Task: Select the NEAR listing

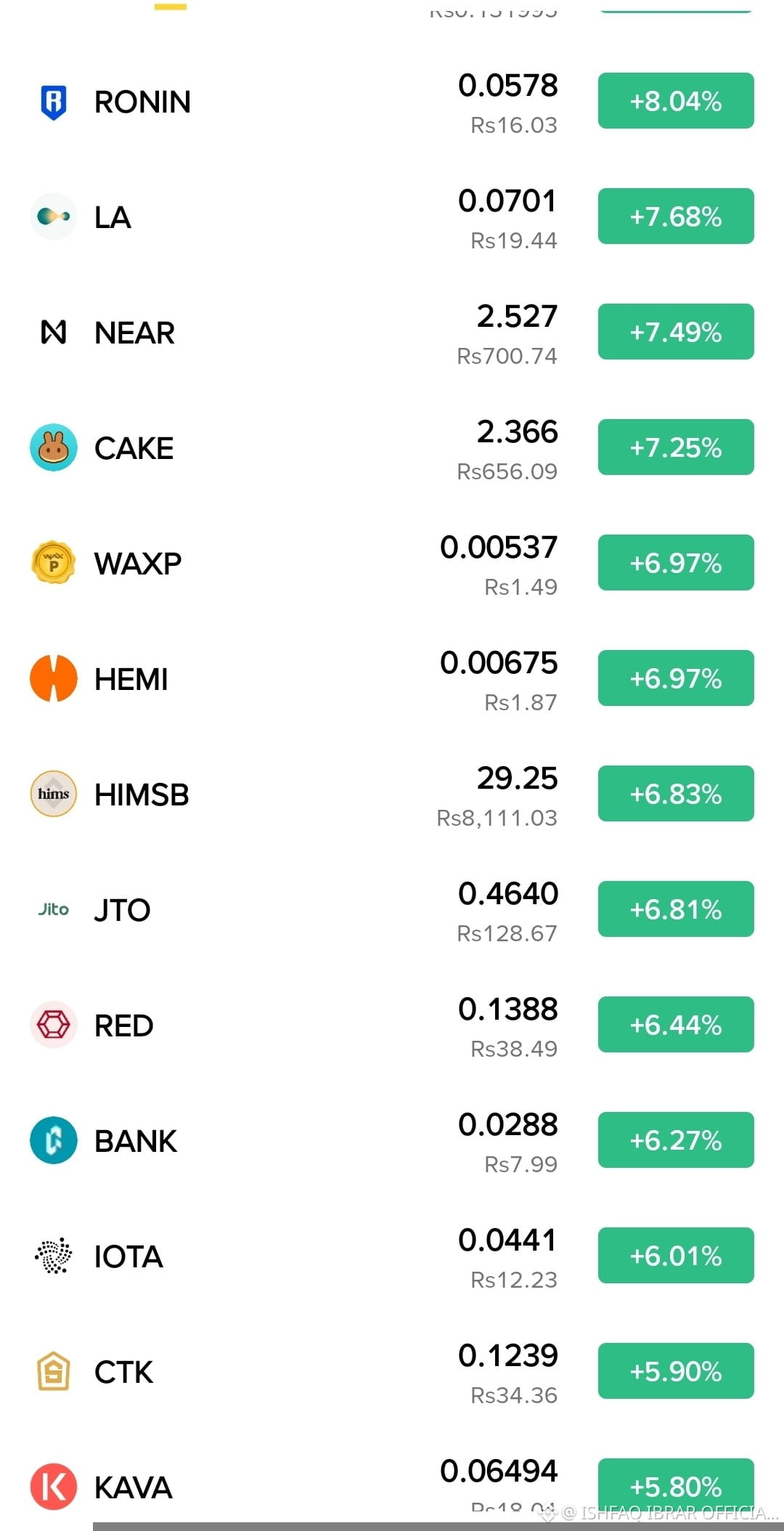Action: pyautogui.click(x=392, y=333)
